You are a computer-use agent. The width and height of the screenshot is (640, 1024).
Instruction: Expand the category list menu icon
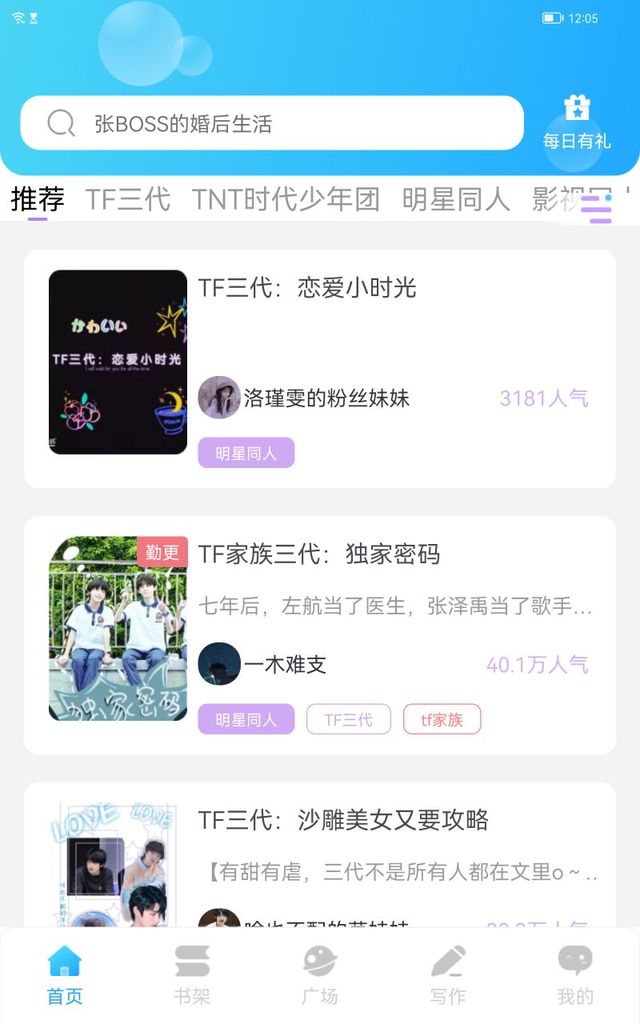pyautogui.click(x=596, y=208)
